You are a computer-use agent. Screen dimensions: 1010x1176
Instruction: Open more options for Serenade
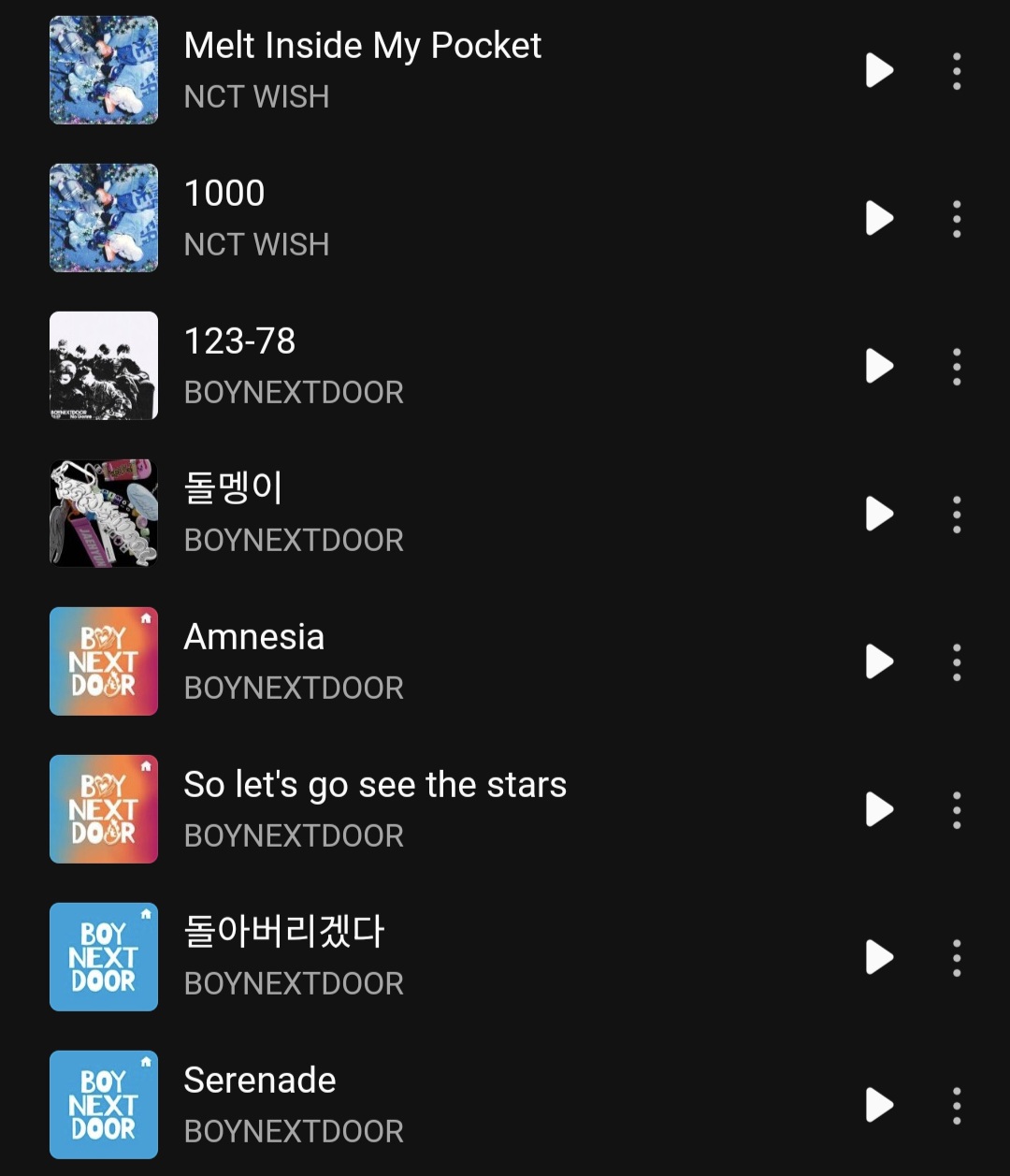pyautogui.click(x=956, y=1106)
